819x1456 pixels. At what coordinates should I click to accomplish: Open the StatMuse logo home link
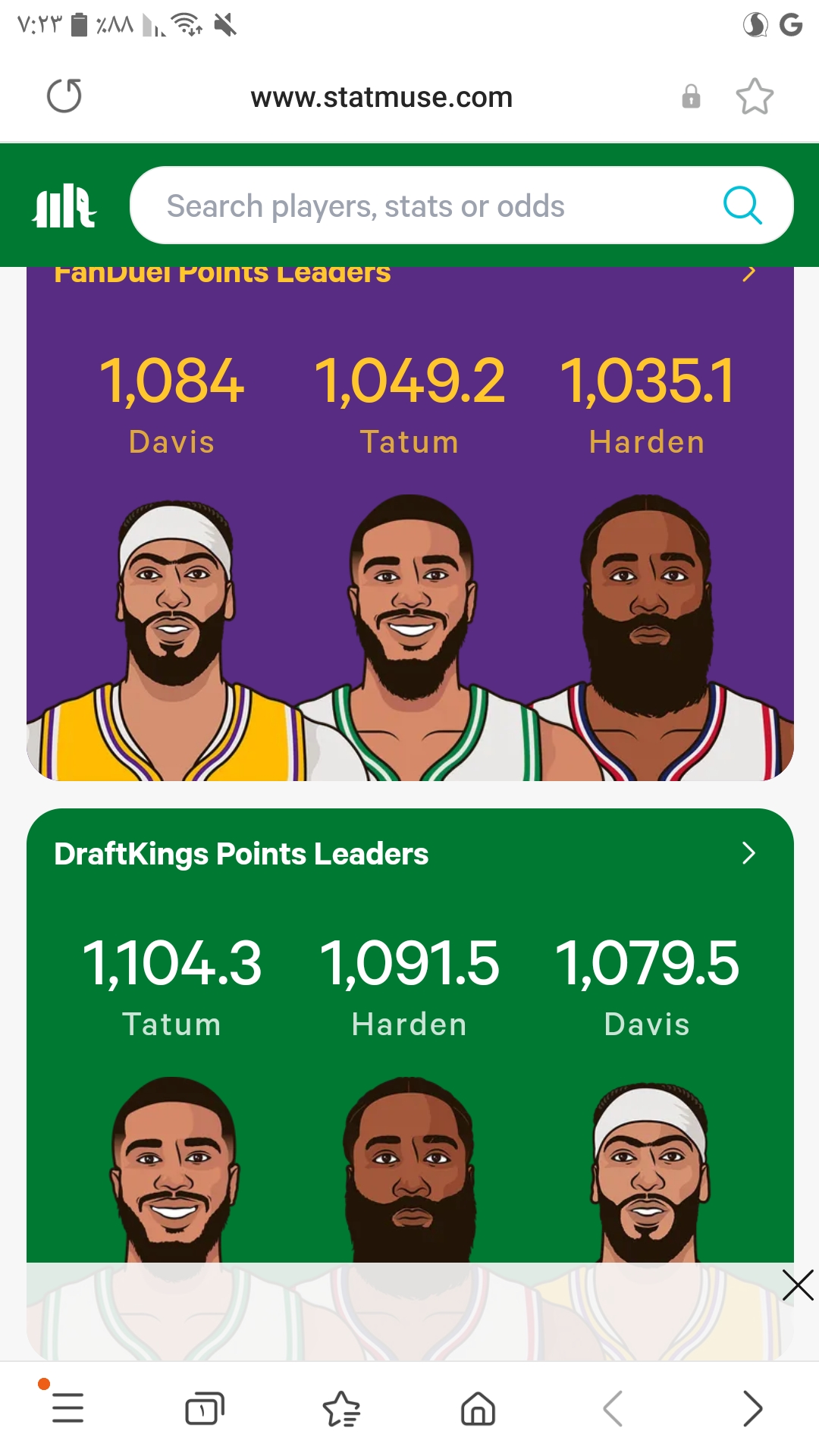64,206
